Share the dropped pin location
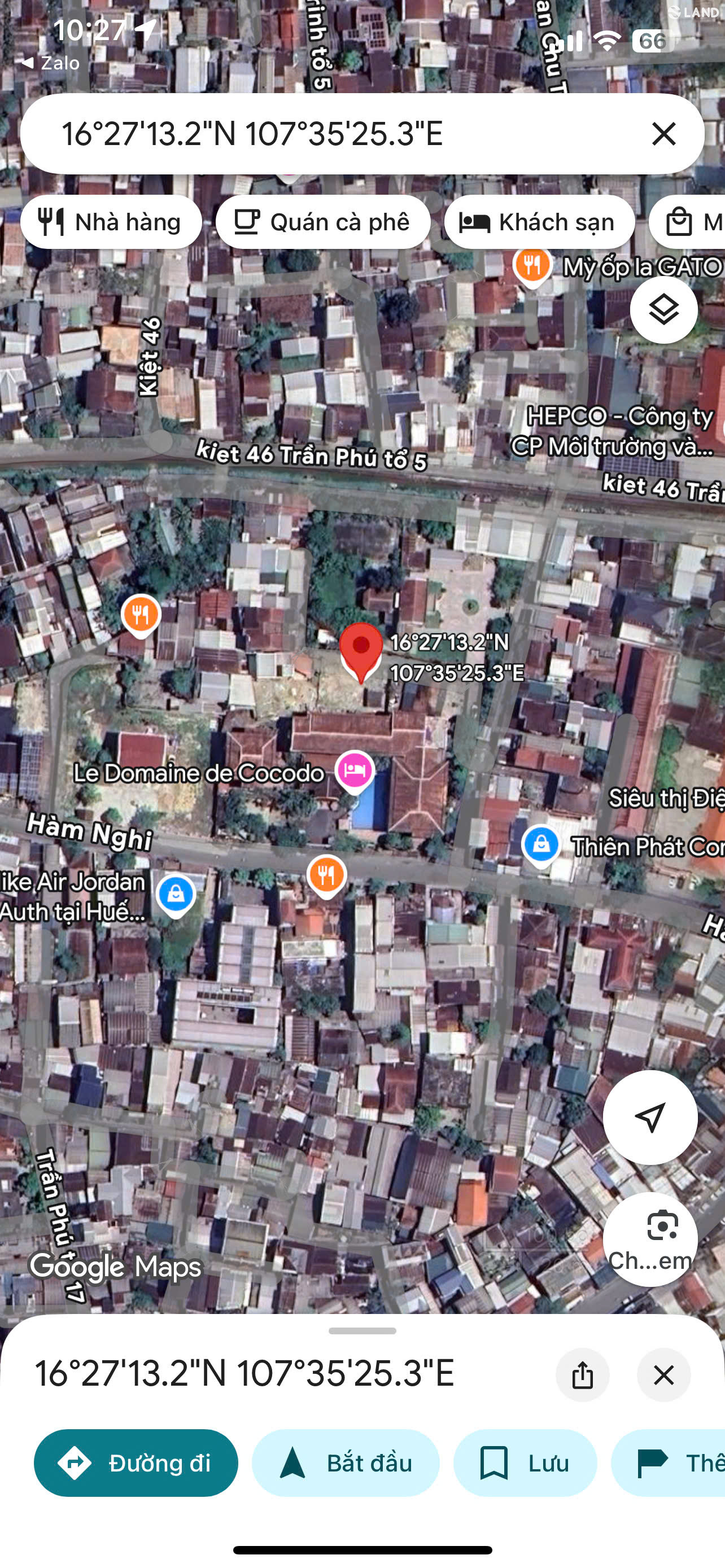The image size is (725, 1568). pyautogui.click(x=583, y=1375)
